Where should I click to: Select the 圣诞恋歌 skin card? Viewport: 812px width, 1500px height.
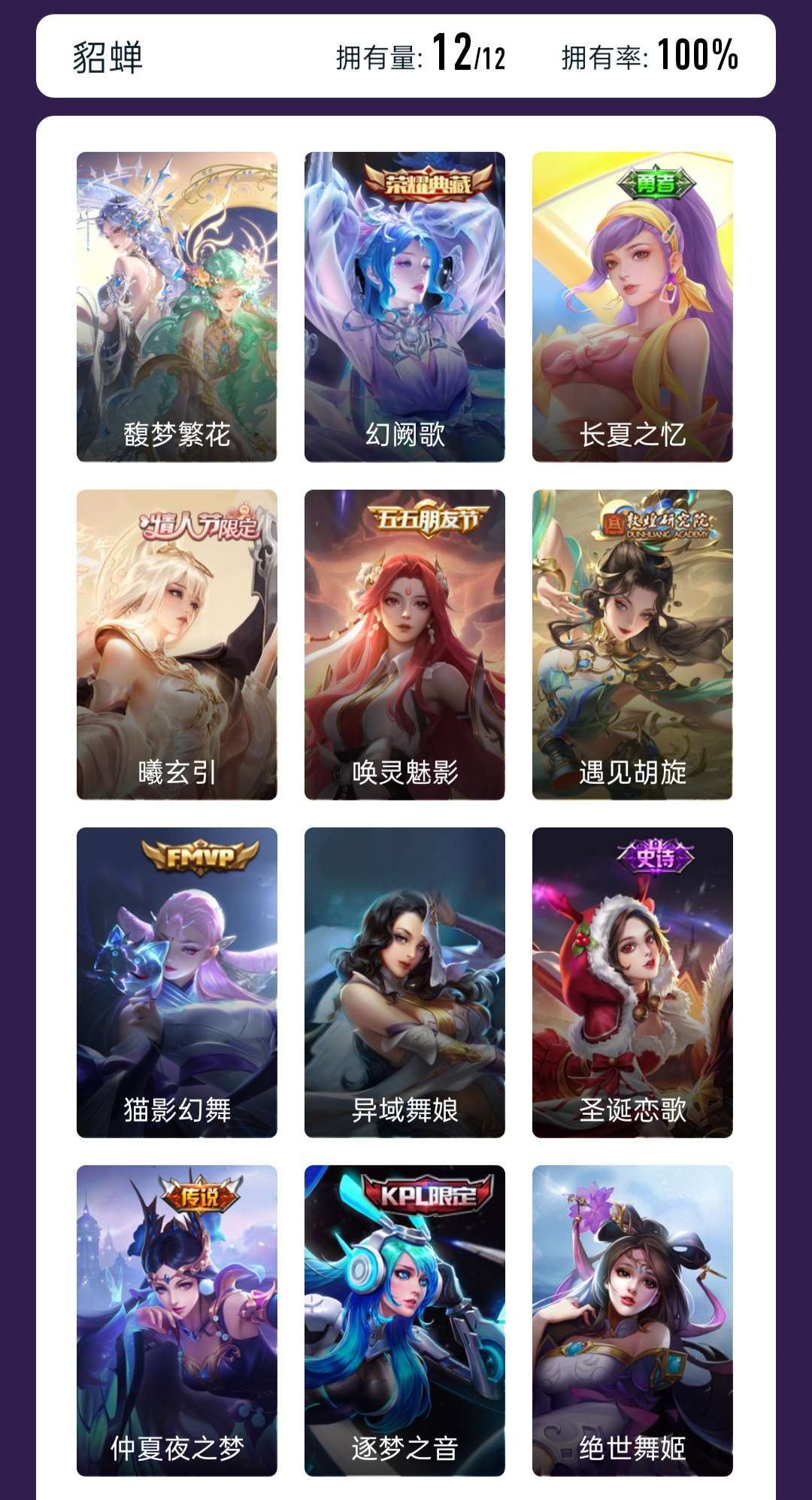(632, 982)
